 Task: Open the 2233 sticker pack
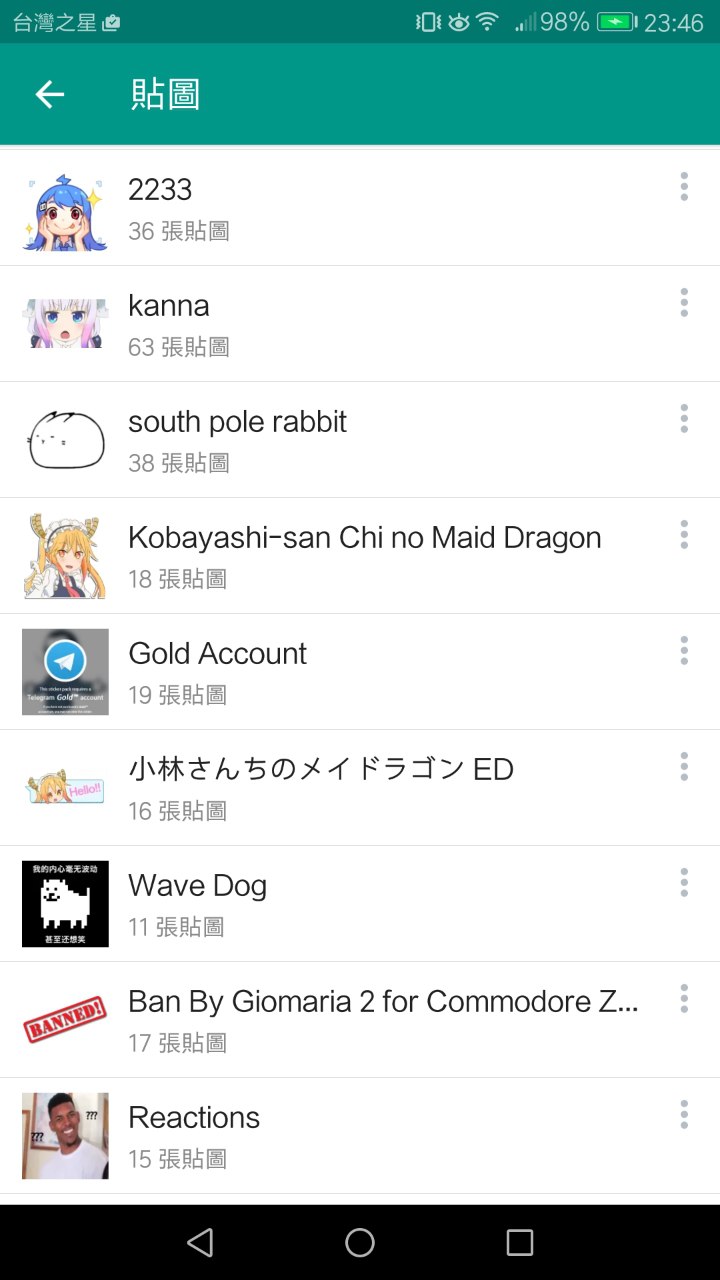tap(300, 208)
